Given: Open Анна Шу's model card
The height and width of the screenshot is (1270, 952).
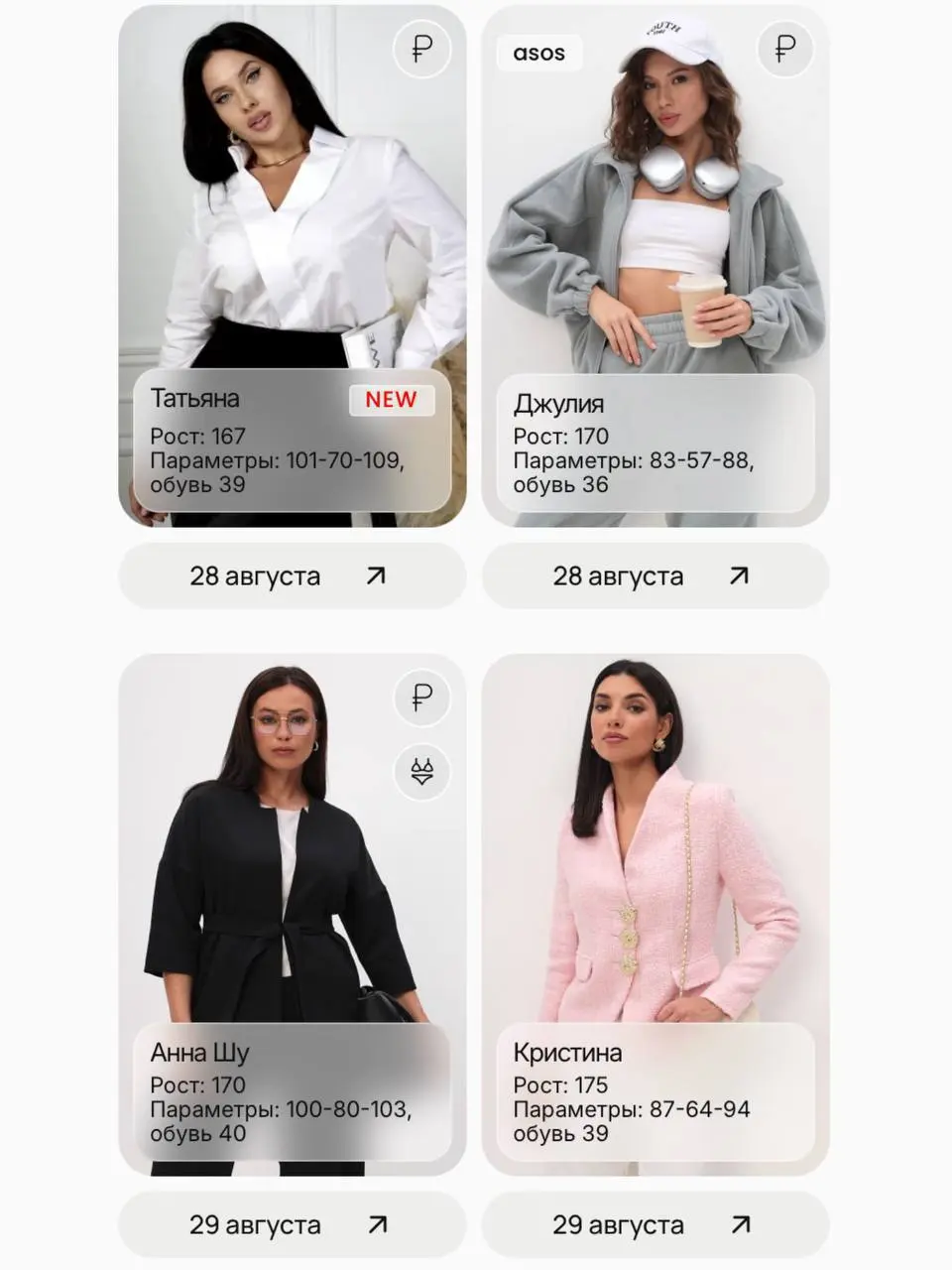Looking at the screenshot, I should point(292,893).
